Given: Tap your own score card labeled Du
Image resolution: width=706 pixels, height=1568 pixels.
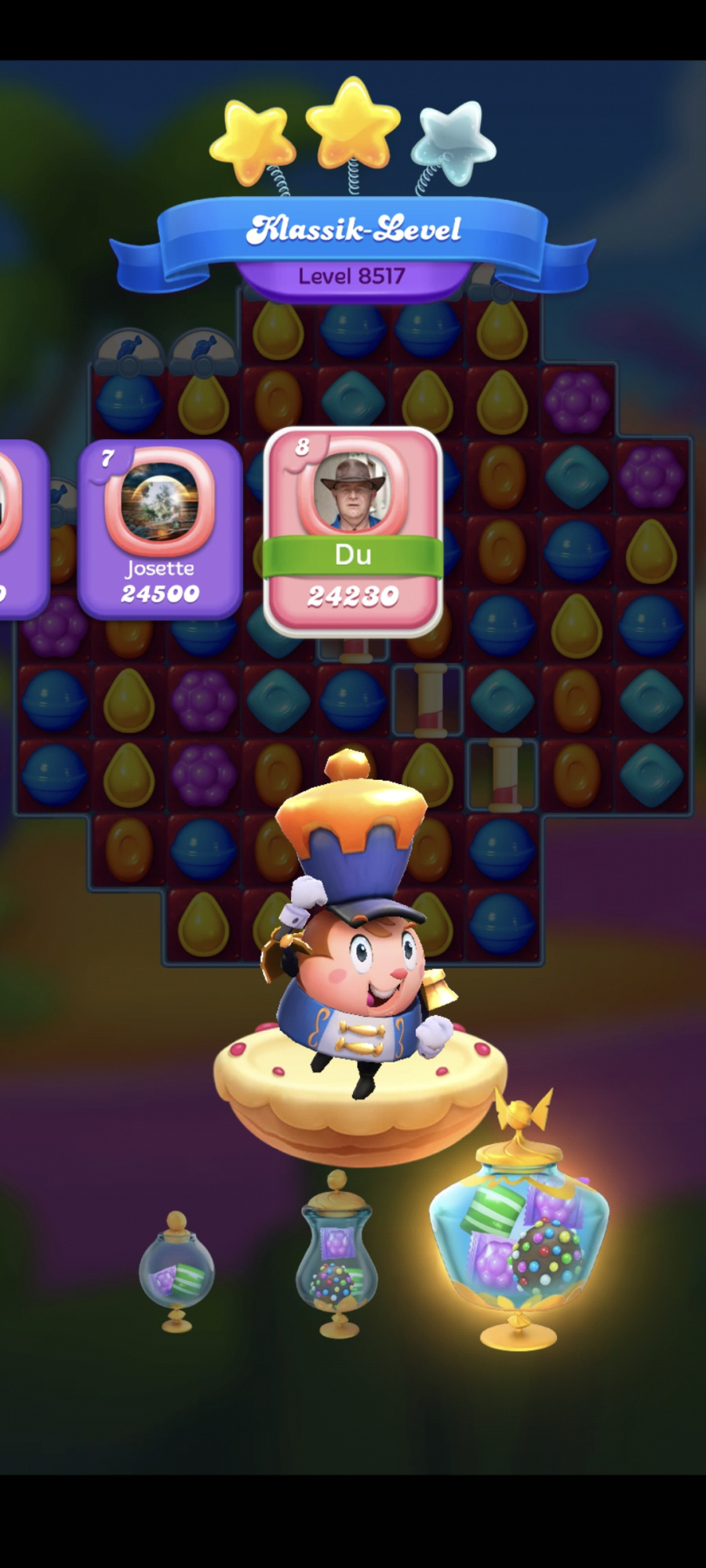Looking at the screenshot, I should pos(353,531).
